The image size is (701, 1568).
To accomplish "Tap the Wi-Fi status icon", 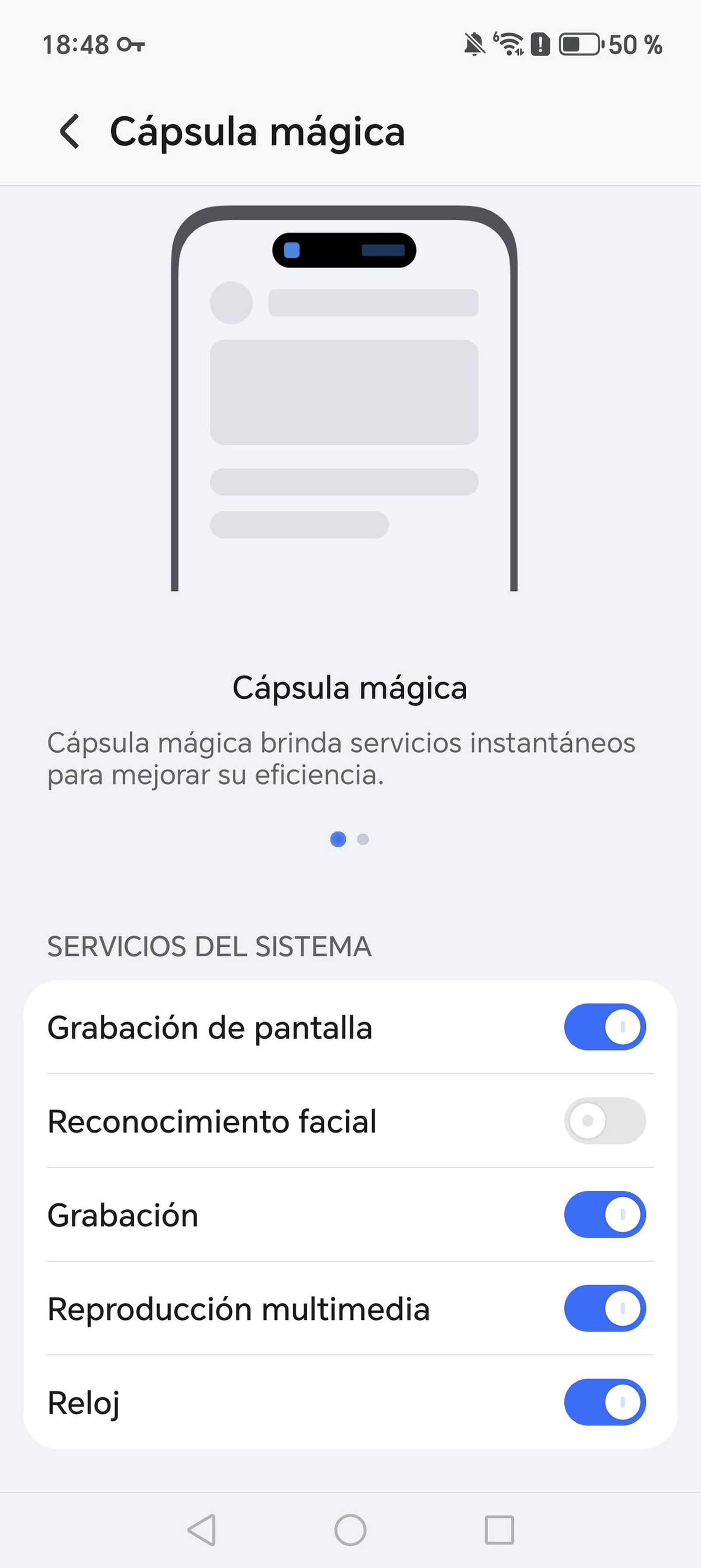I will pyautogui.click(x=510, y=44).
